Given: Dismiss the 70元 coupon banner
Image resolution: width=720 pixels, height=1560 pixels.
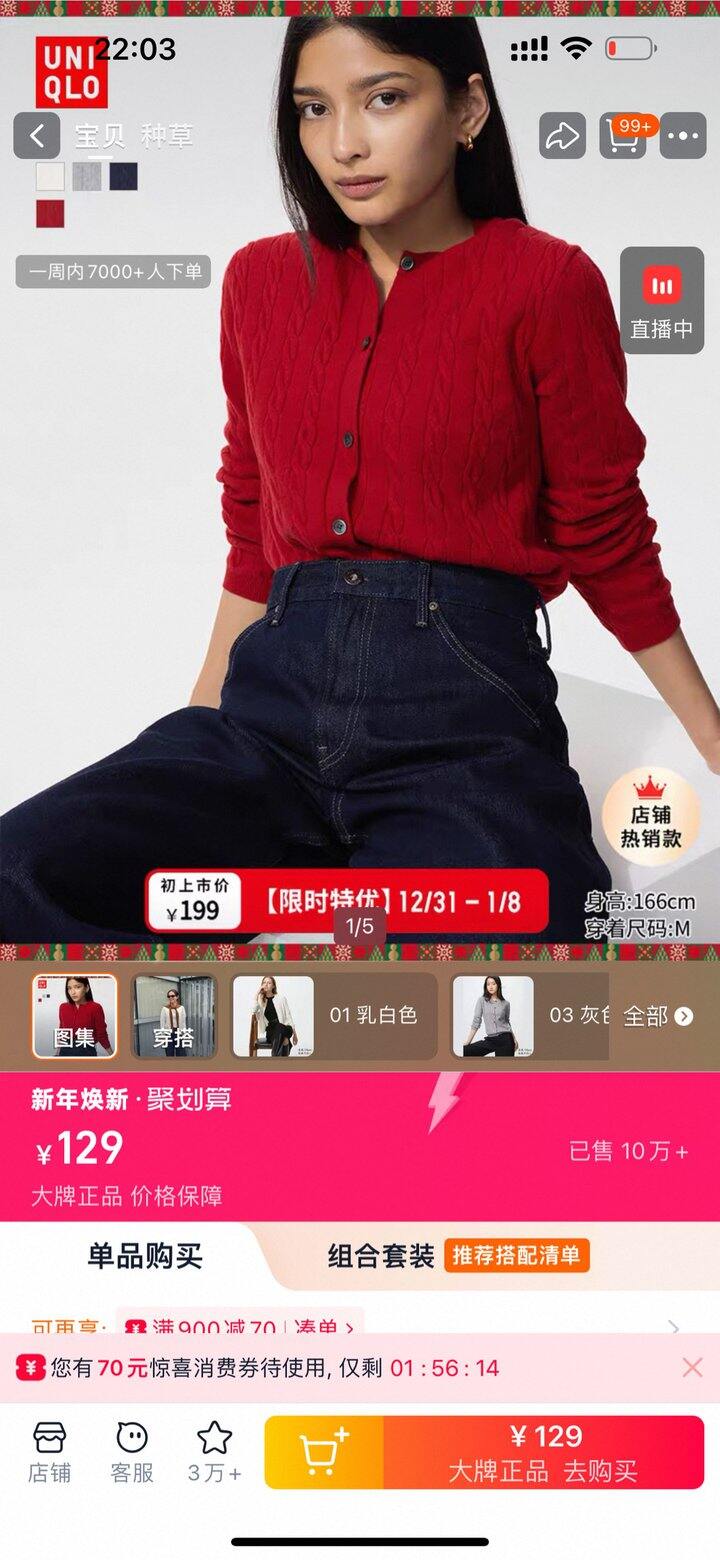Looking at the screenshot, I should tap(692, 1367).
